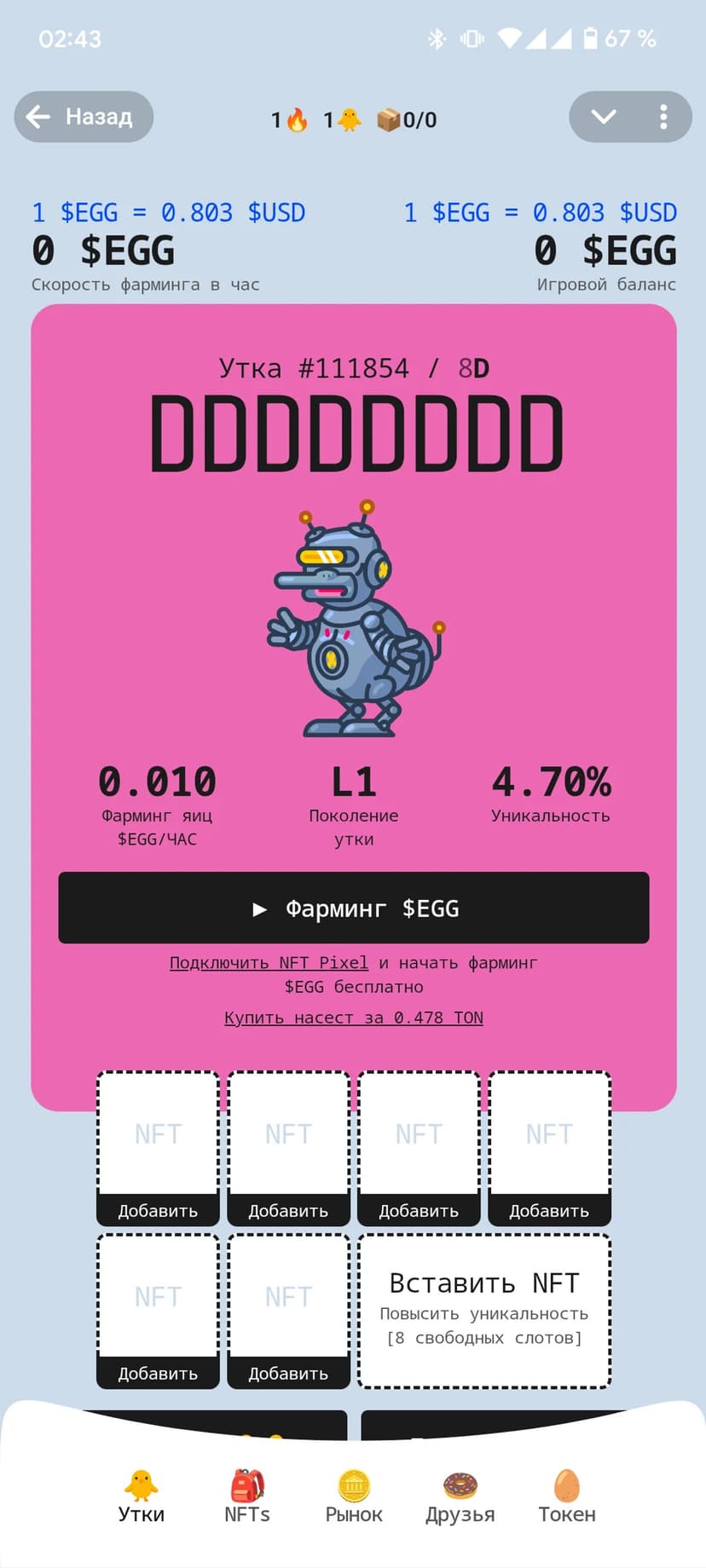The width and height of the screenshot is (706, 1568).
Task: Switch to the Утки tab
Action: pyautogui.click(x=141, y=1496)
